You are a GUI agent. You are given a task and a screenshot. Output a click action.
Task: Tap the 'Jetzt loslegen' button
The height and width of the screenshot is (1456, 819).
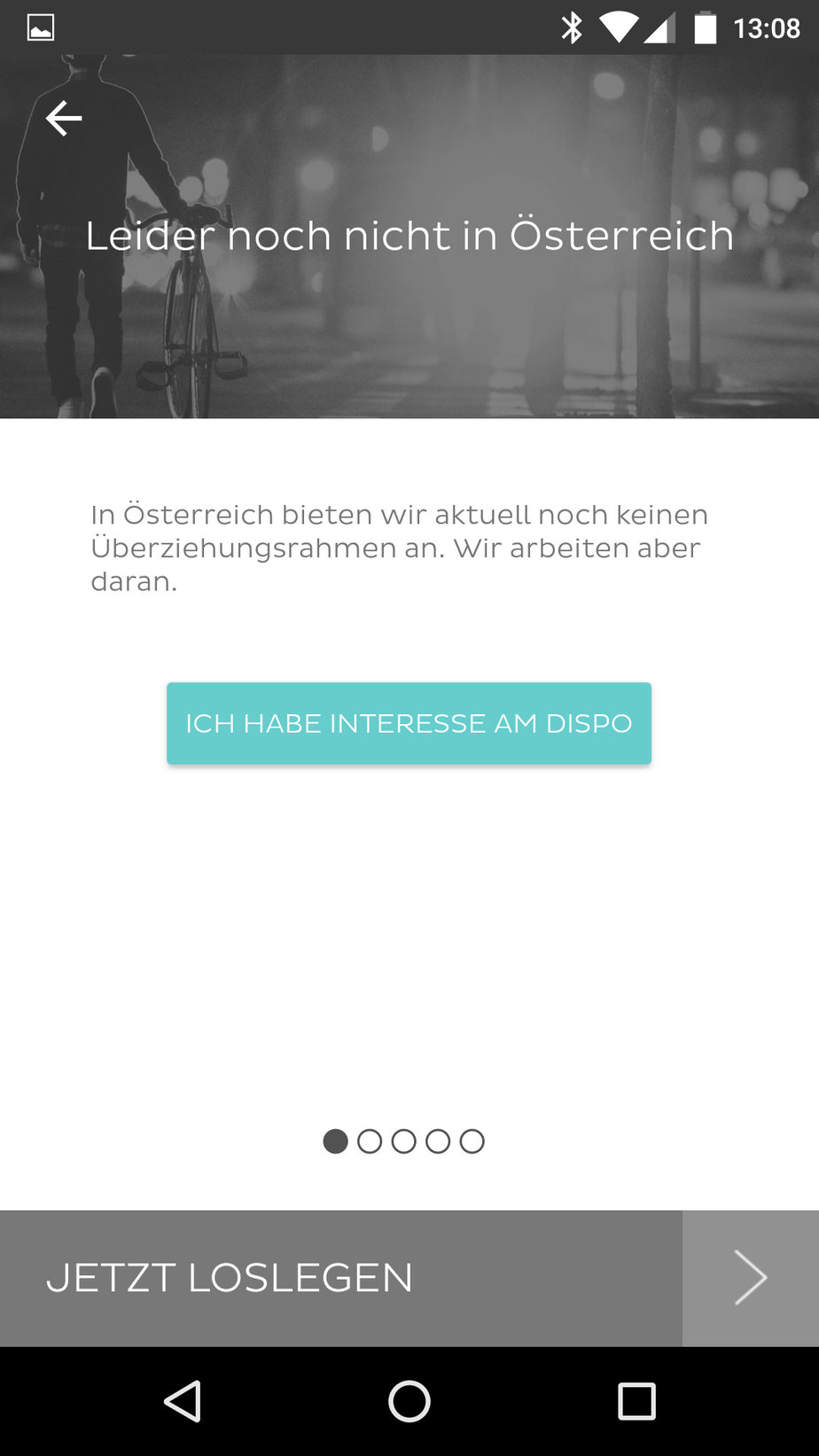(340, 1278)
